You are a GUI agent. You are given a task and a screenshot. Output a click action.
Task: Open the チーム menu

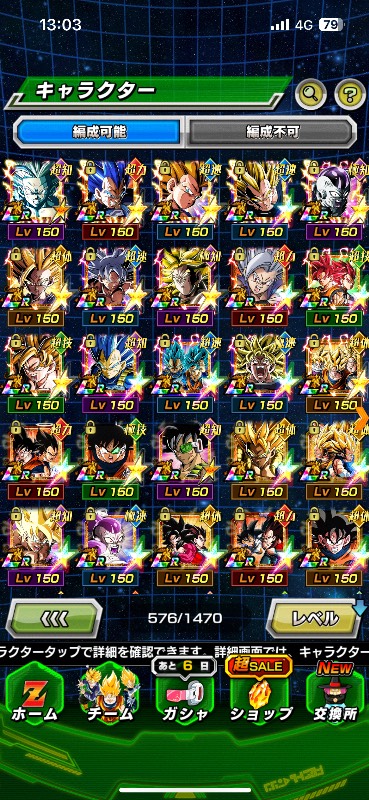point(108,695)
